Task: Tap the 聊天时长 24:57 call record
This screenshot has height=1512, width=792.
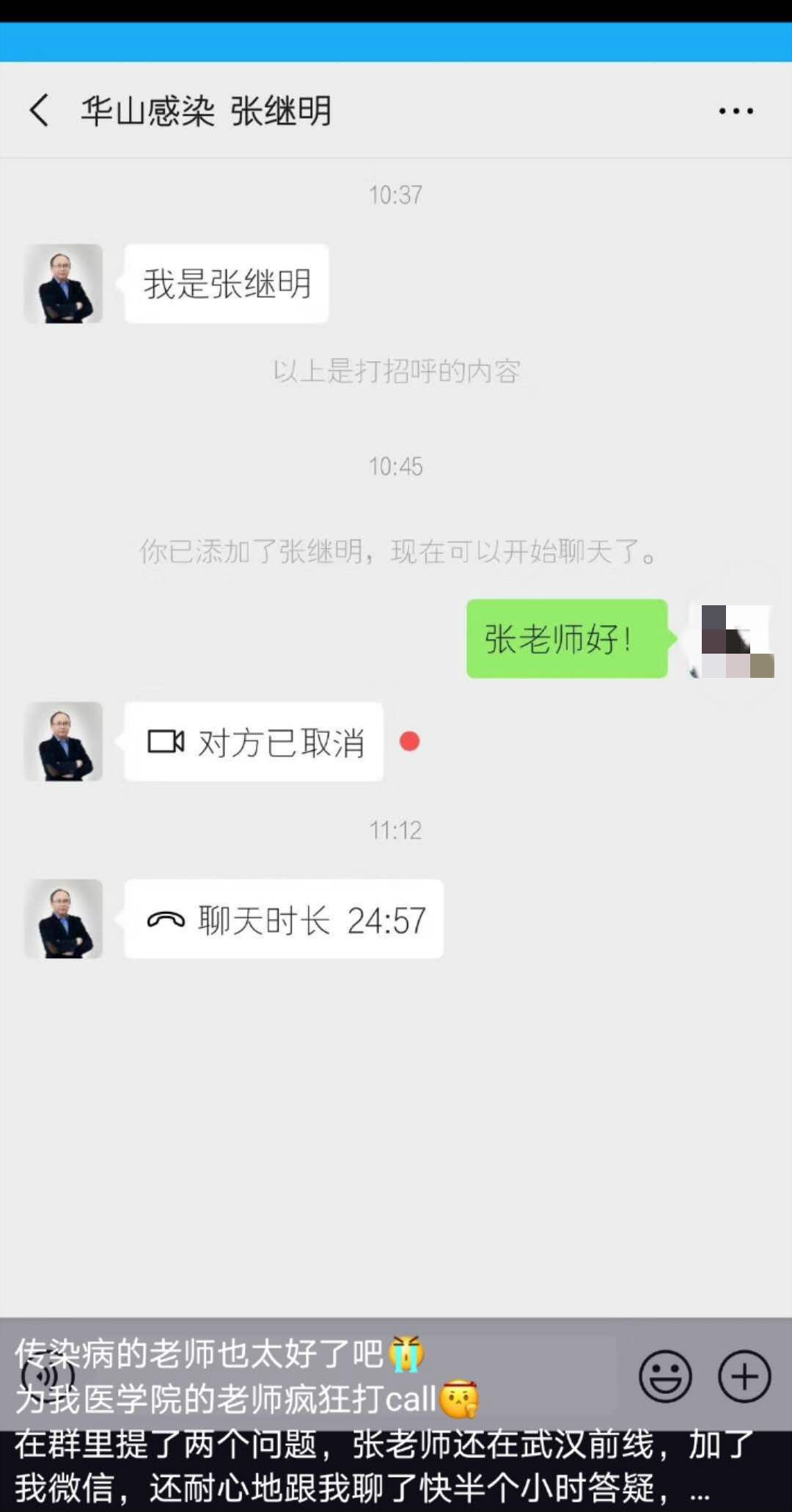Action: [282, 920]
